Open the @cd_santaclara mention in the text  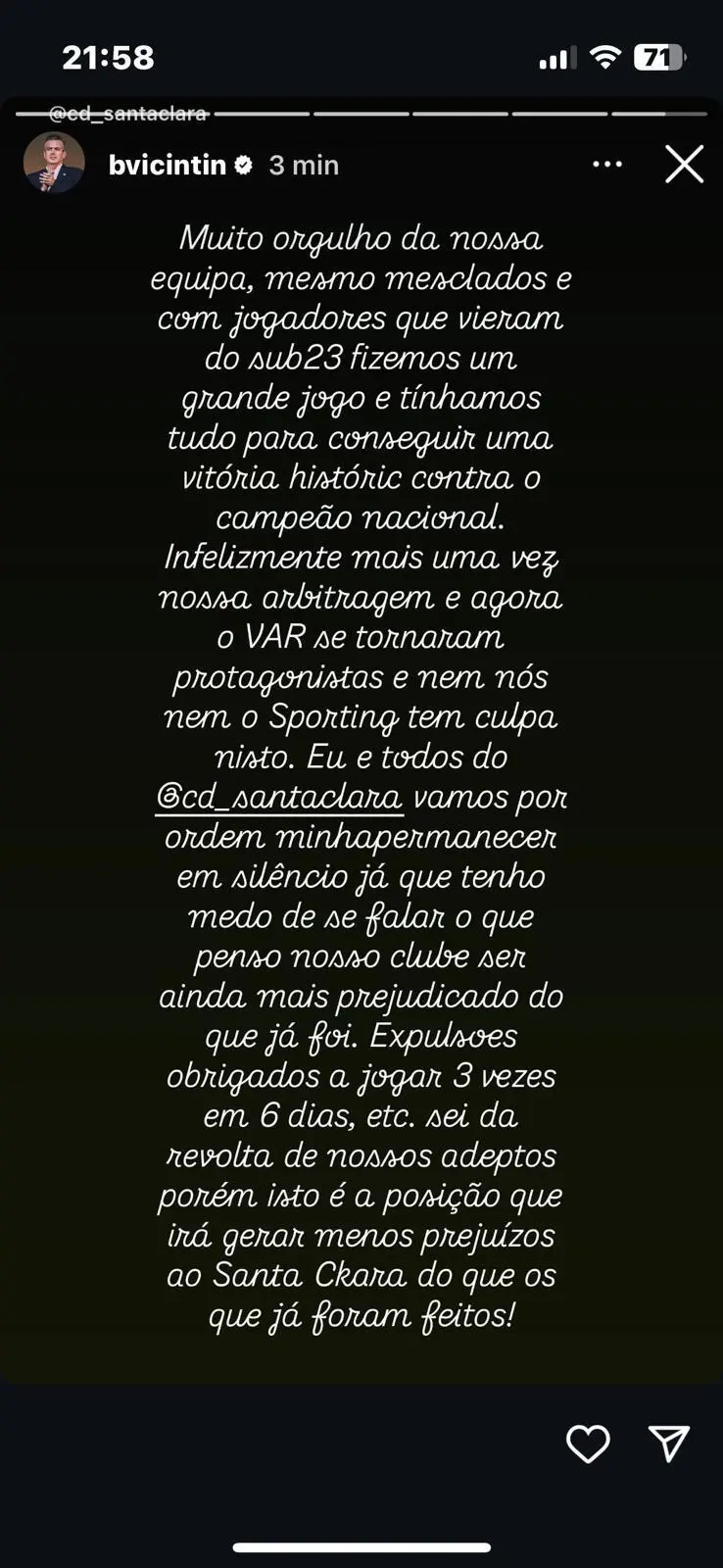279,797
